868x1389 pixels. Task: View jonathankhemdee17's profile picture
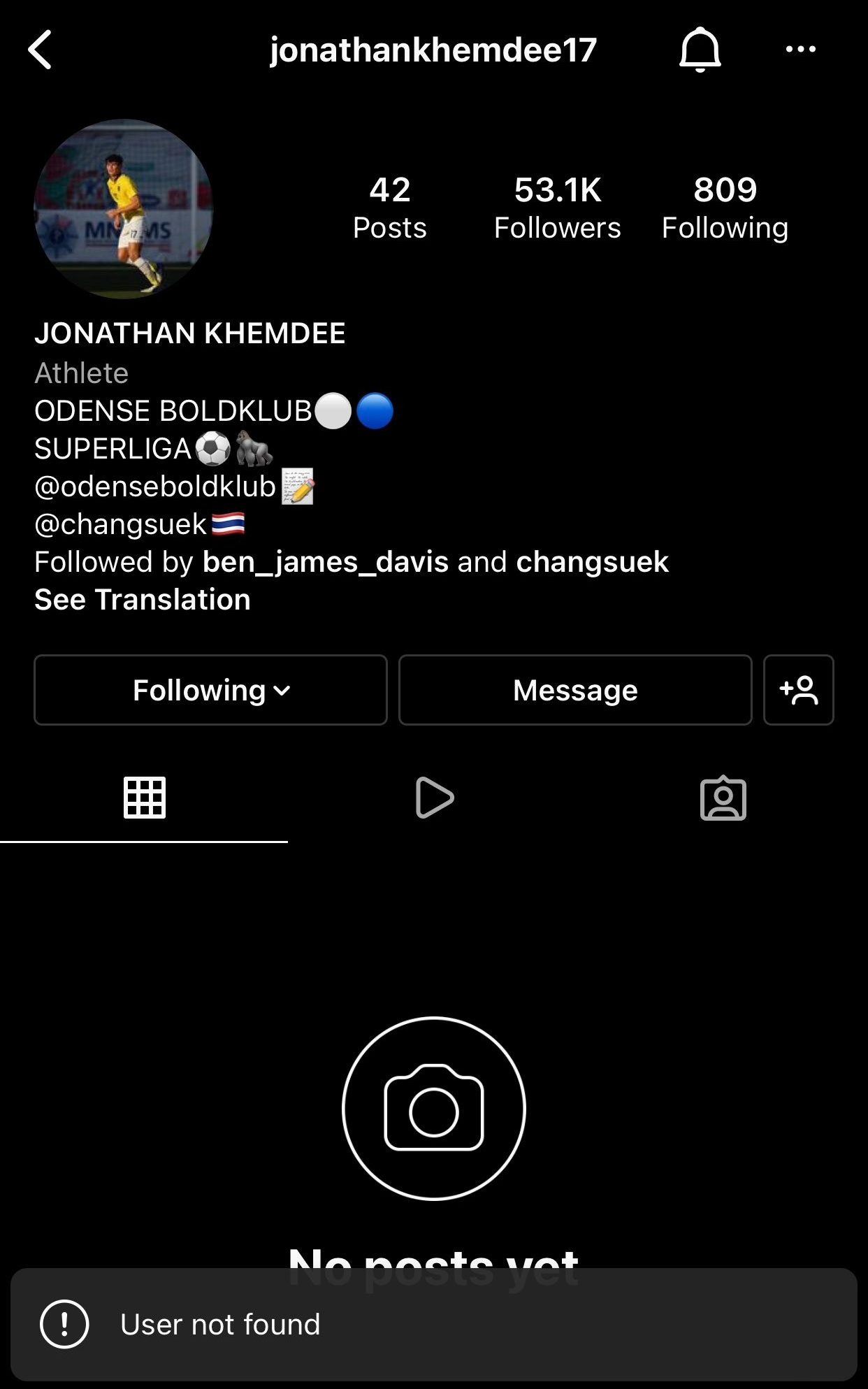pos(124,209)
